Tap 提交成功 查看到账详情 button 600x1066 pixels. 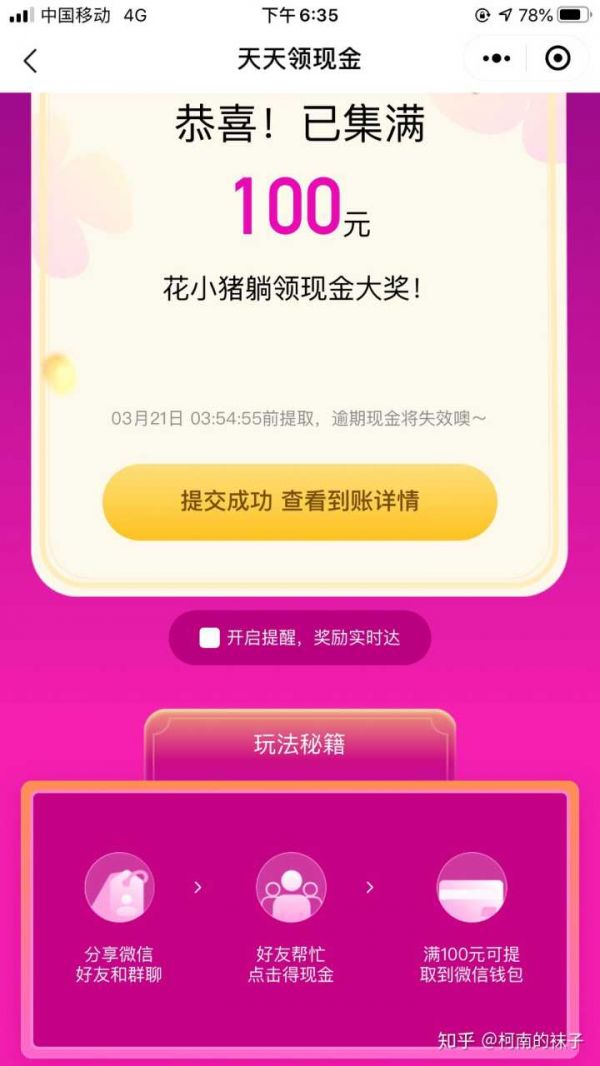[x=300, y=502]
